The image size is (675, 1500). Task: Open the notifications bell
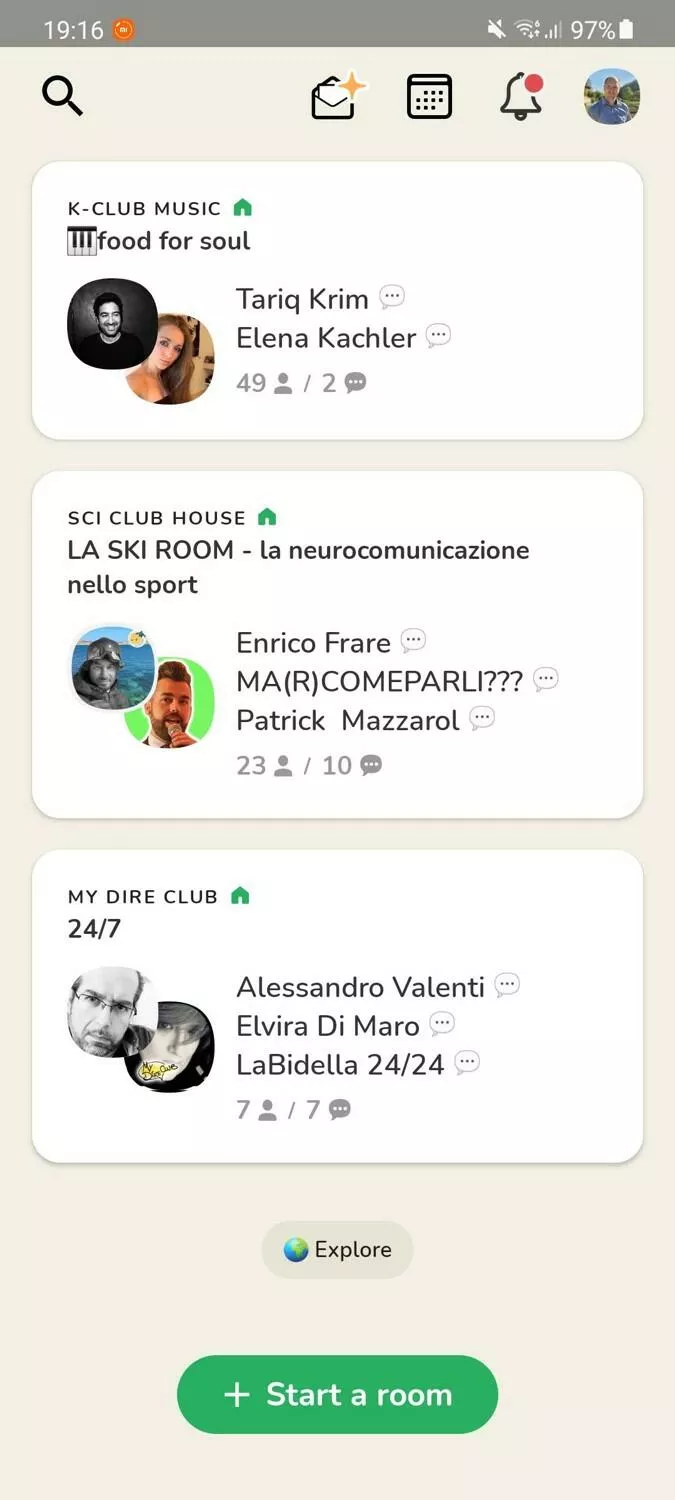pos(521,97)
